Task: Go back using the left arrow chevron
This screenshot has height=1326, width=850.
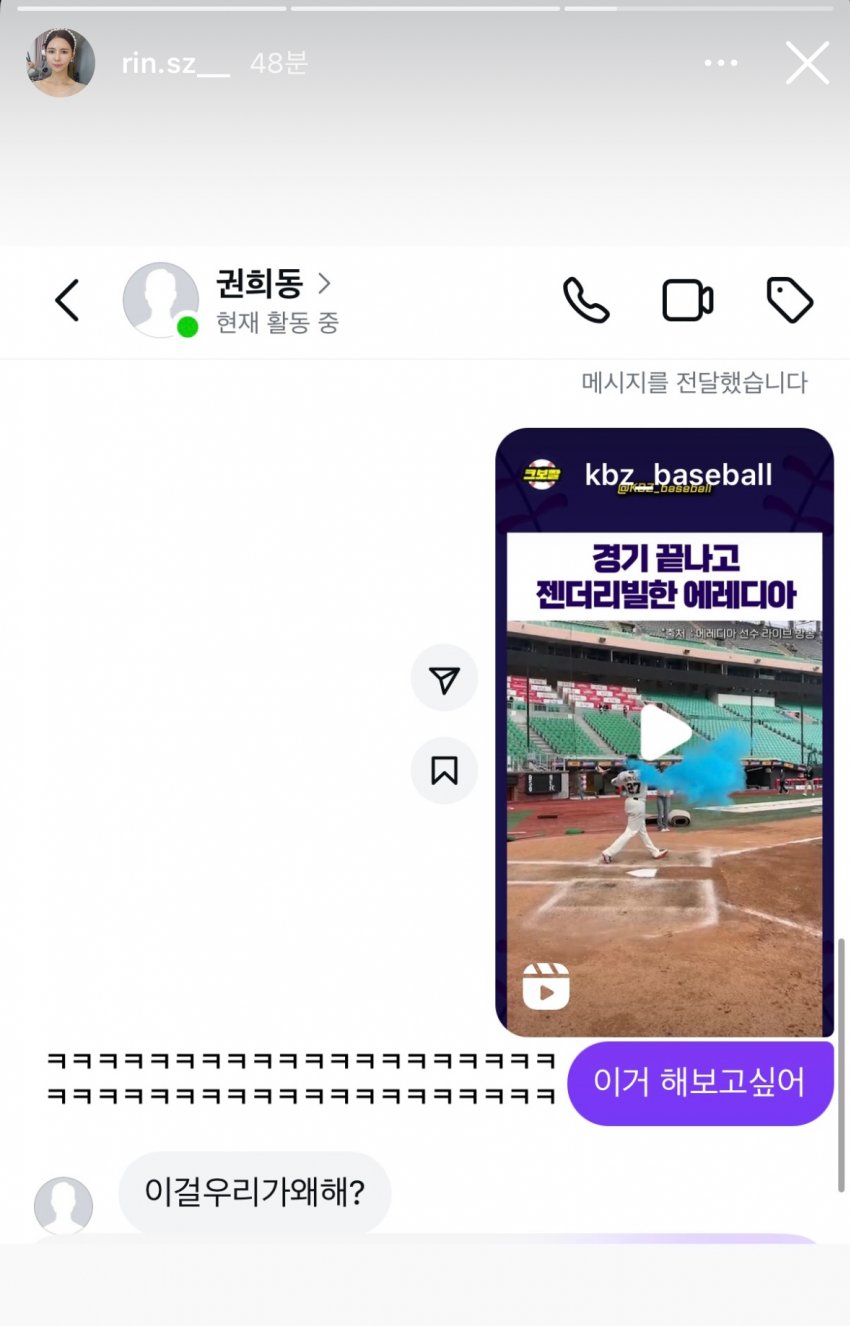Action: coord(67,300)
